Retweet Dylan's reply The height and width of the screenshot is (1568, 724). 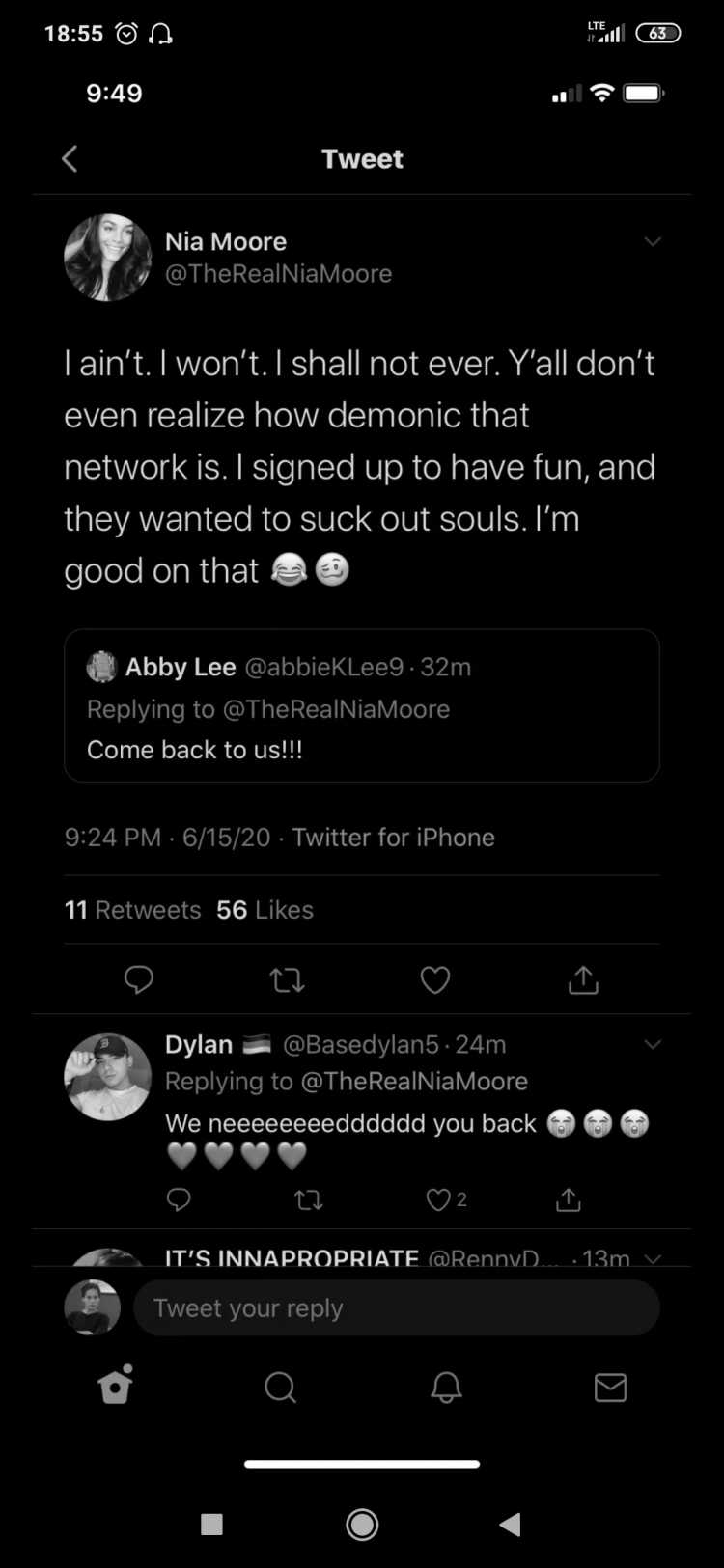(x=308, y=1199)
